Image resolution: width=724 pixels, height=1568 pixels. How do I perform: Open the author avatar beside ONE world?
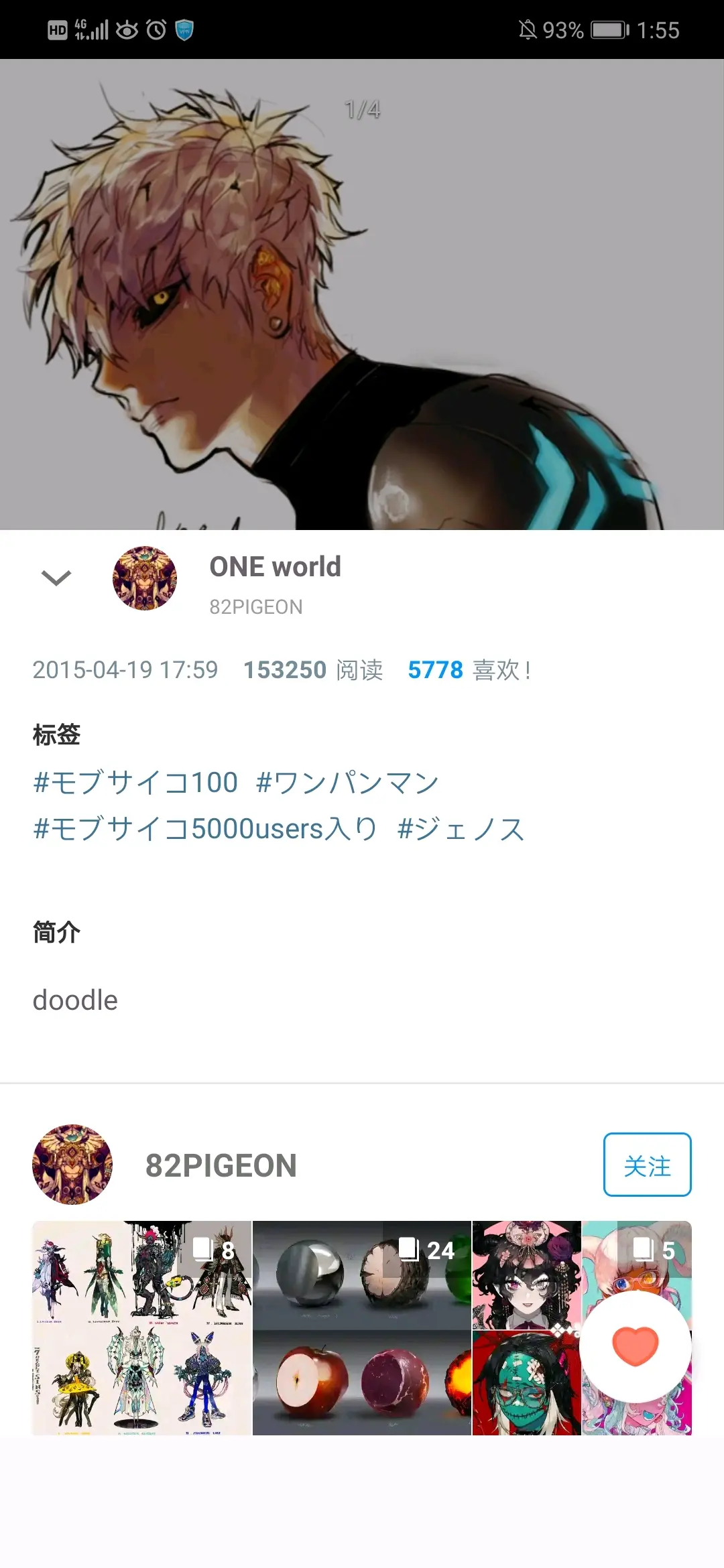pyautogui.click(x=145, y=578)
